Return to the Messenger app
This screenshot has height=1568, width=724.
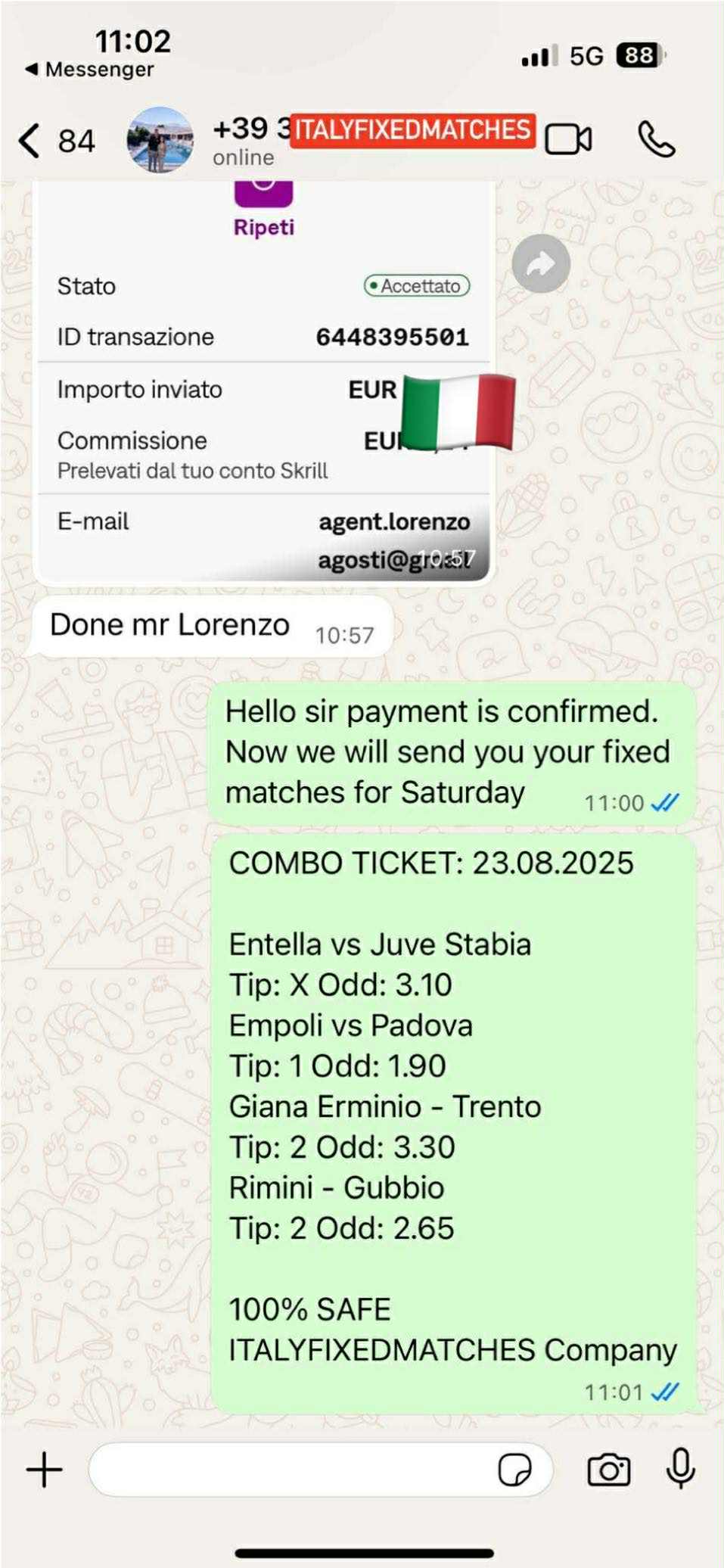(x=89, y=70)
